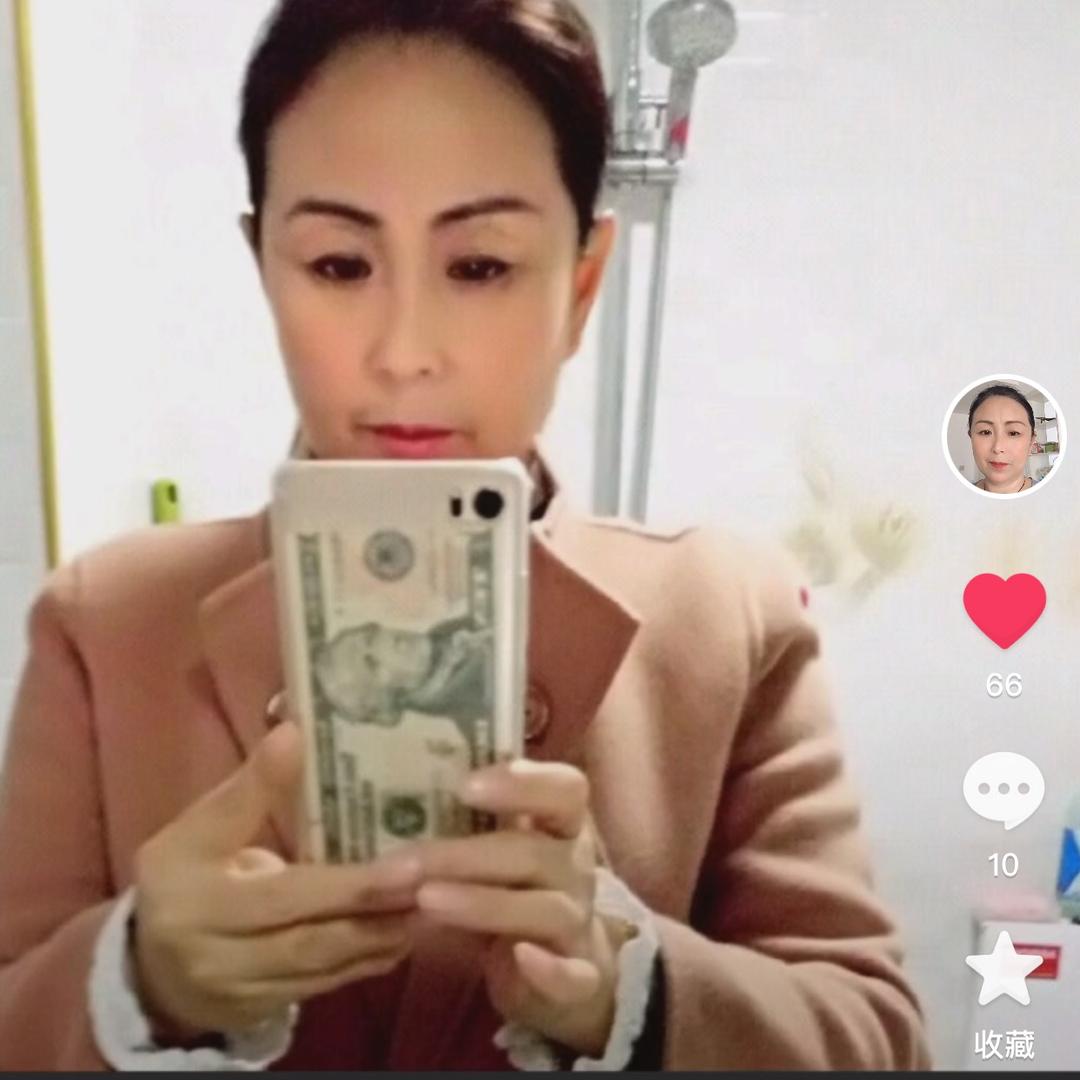Open the comments speech bubble

[x=1004, y=789]
